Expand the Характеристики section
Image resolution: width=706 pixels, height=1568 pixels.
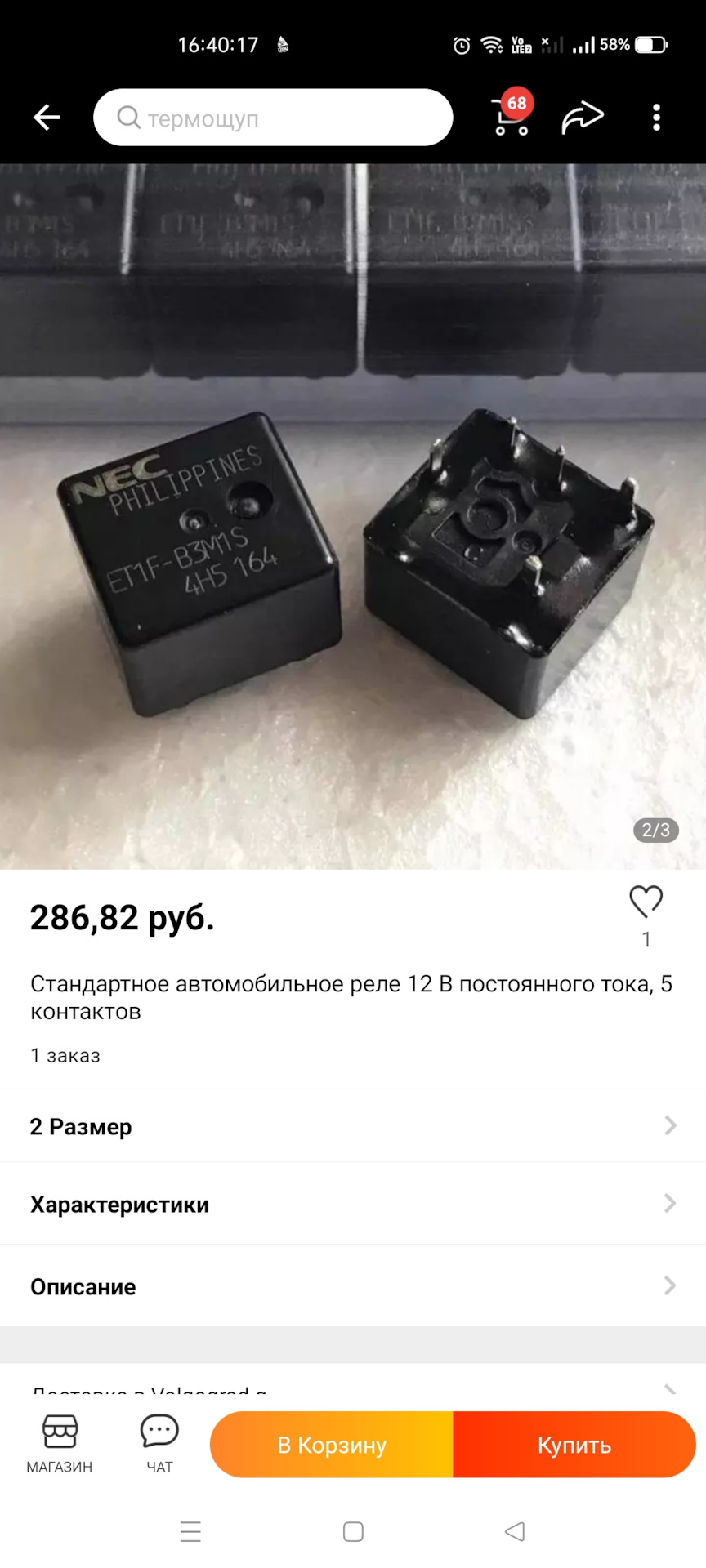[353, 1204]
